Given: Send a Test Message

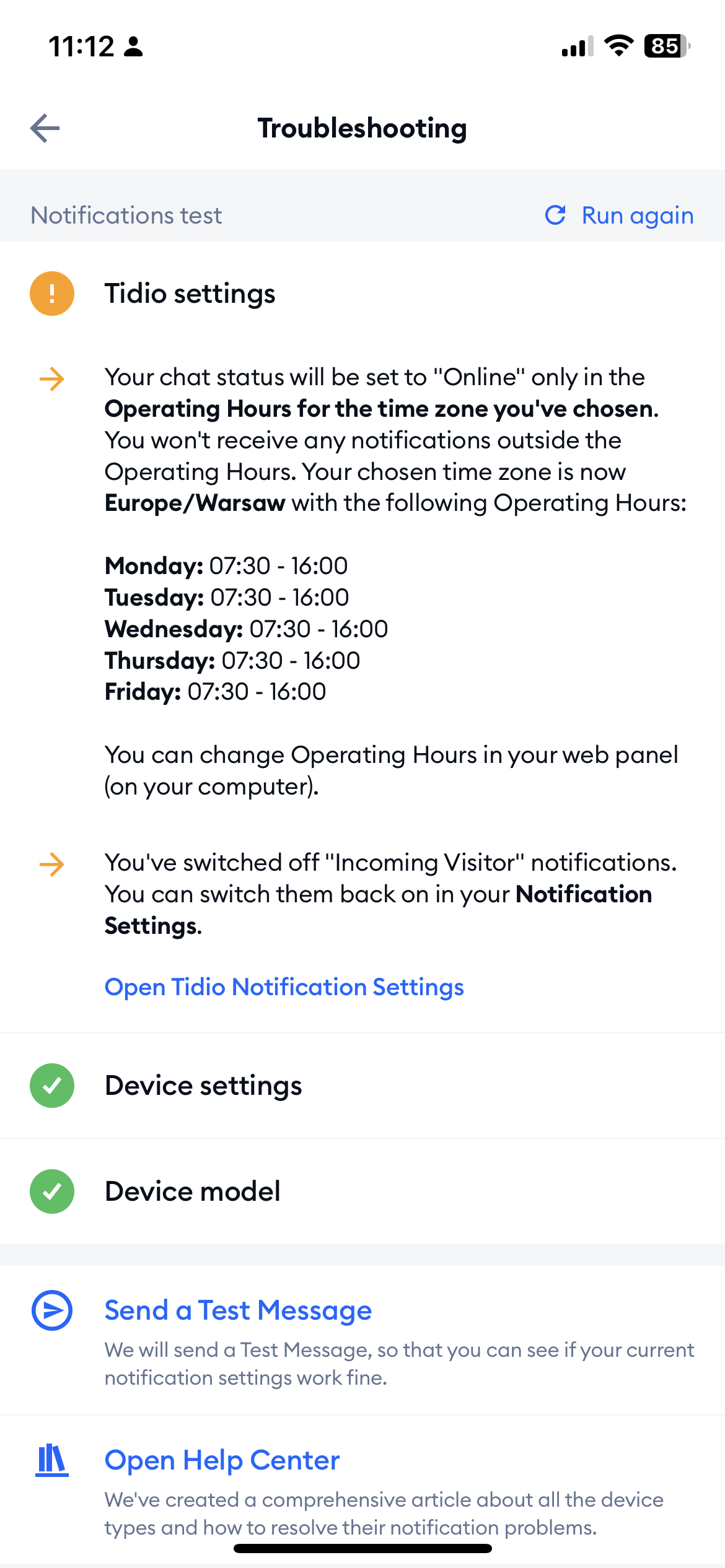Looking at the screenshot, I should [362, 1339].
